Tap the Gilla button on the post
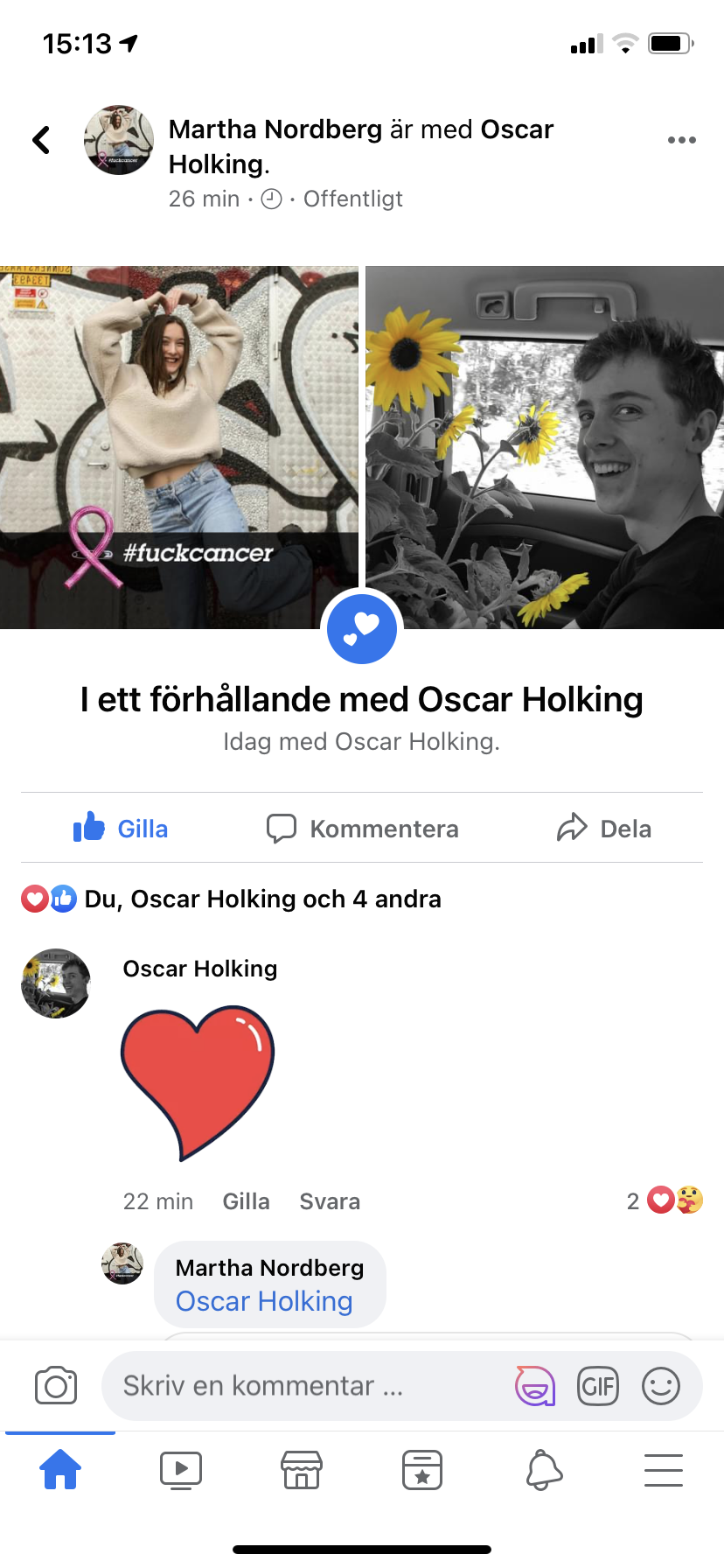Viewport: 724px width, 1568px height. [121, 828]
